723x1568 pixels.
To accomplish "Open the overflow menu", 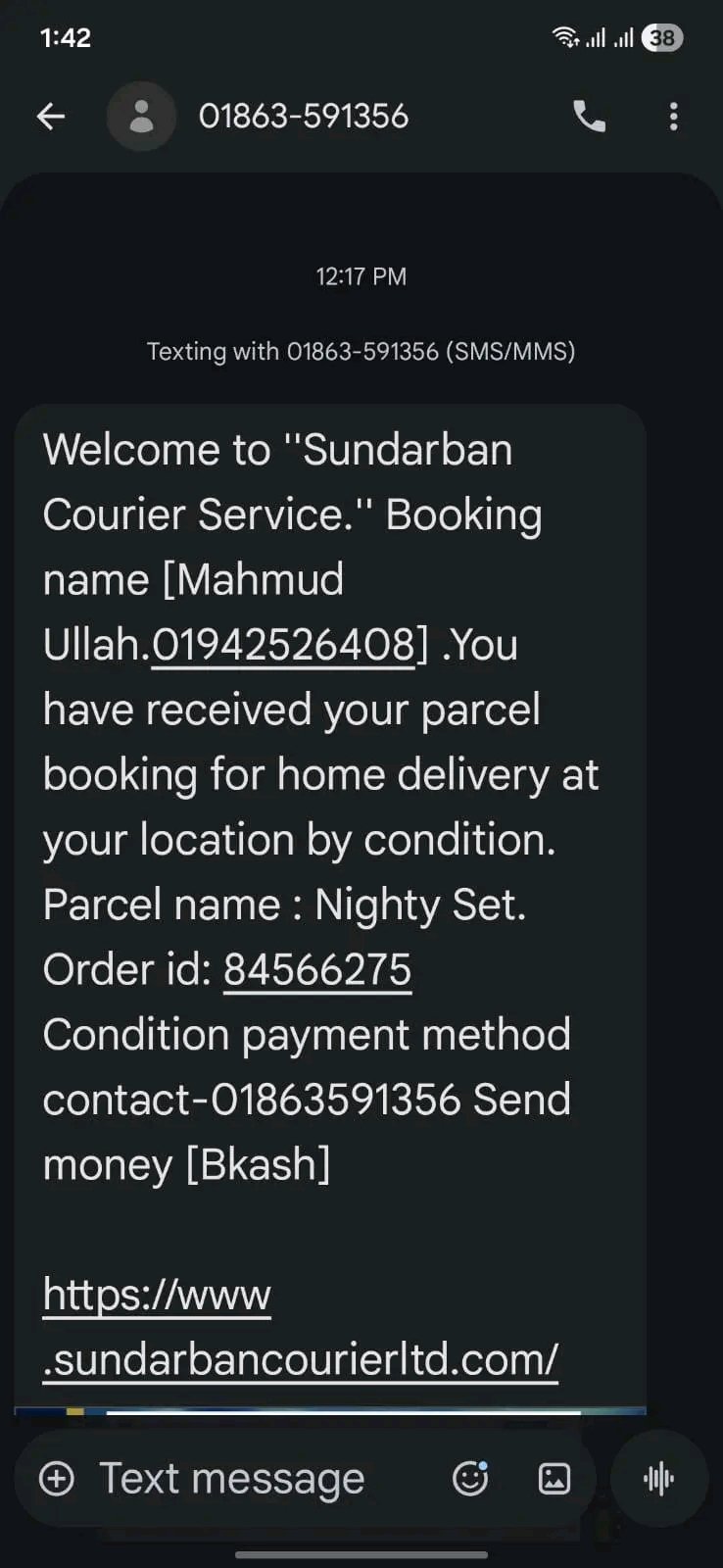I will 673,117.
